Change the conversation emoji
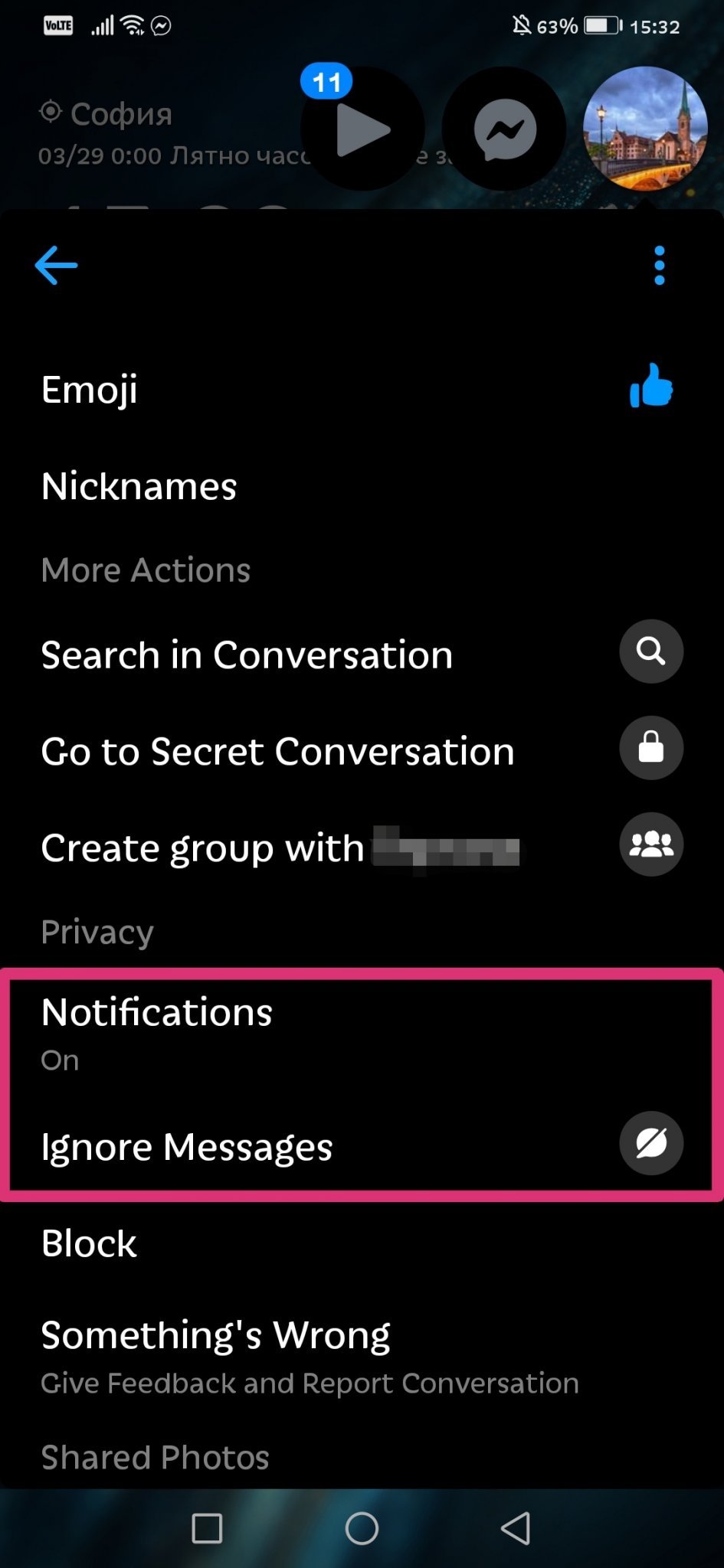724x1568 pixels. click(x=360, y=389)
